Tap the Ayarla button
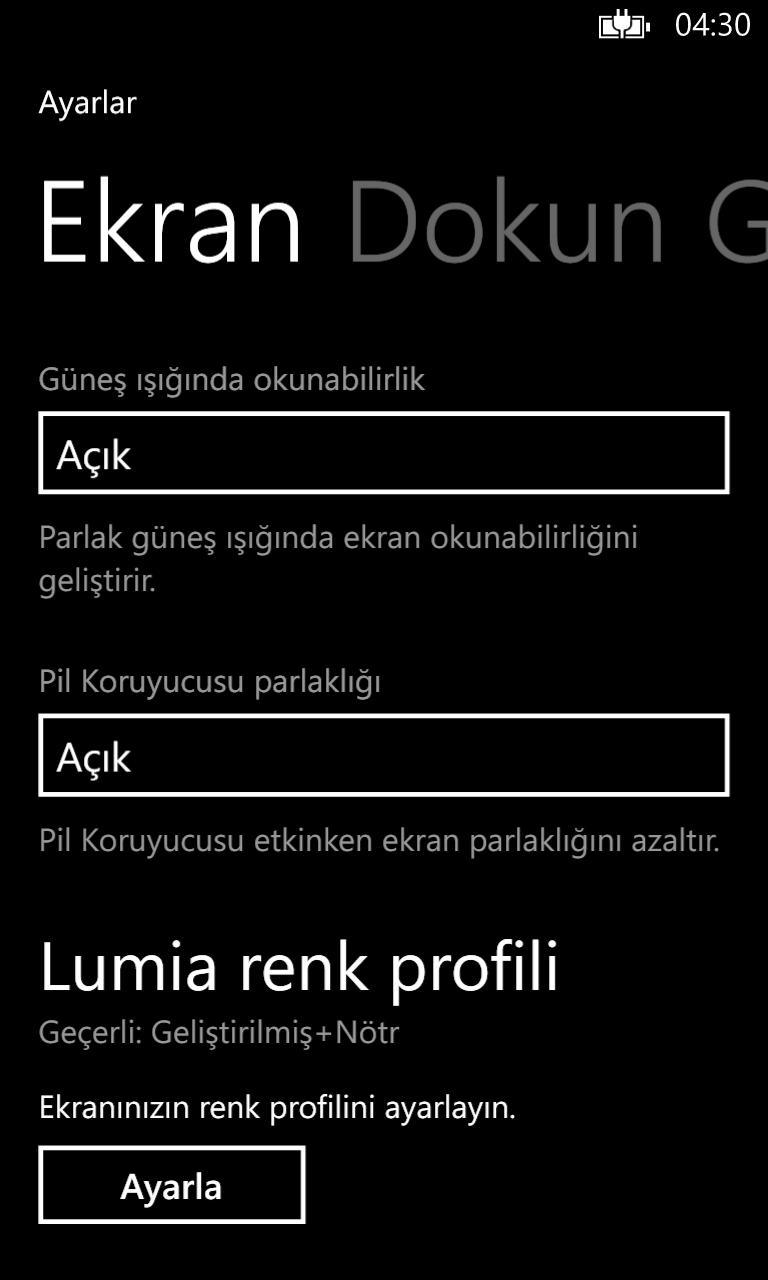This screenshot has width=768, height=1280. (x=171, y=1185)
